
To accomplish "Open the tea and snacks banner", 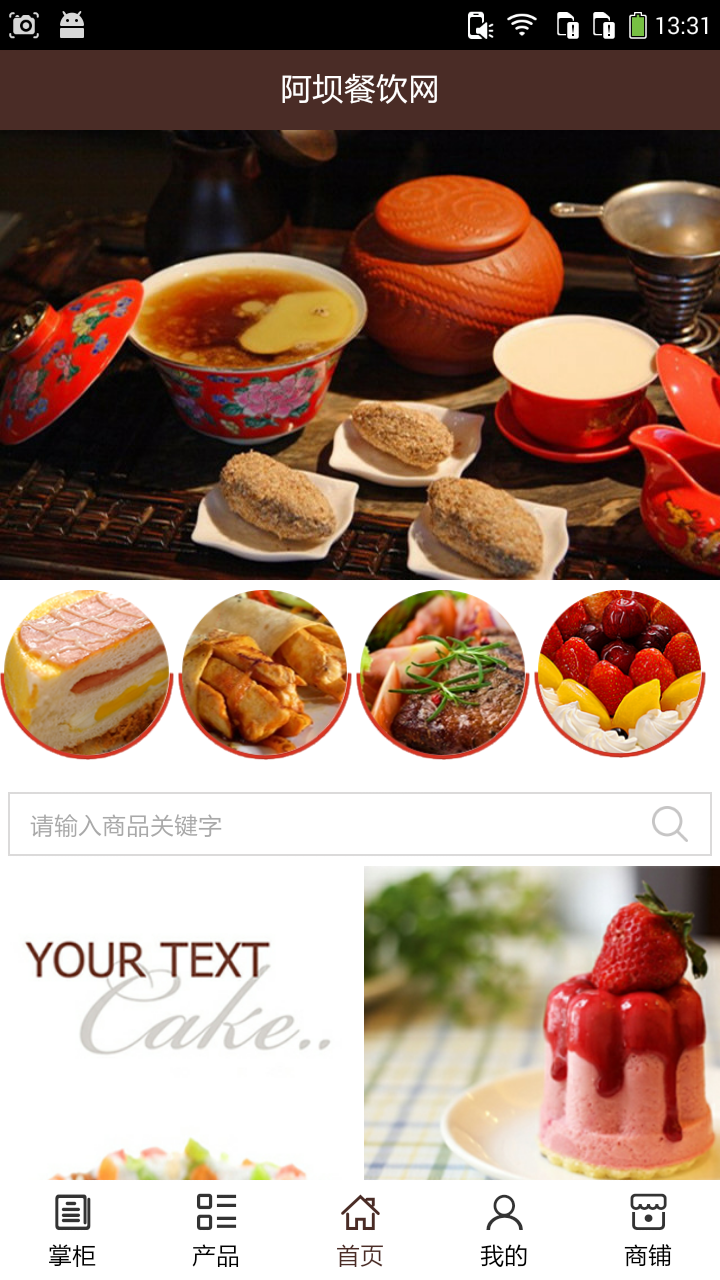I will point(360,355).
